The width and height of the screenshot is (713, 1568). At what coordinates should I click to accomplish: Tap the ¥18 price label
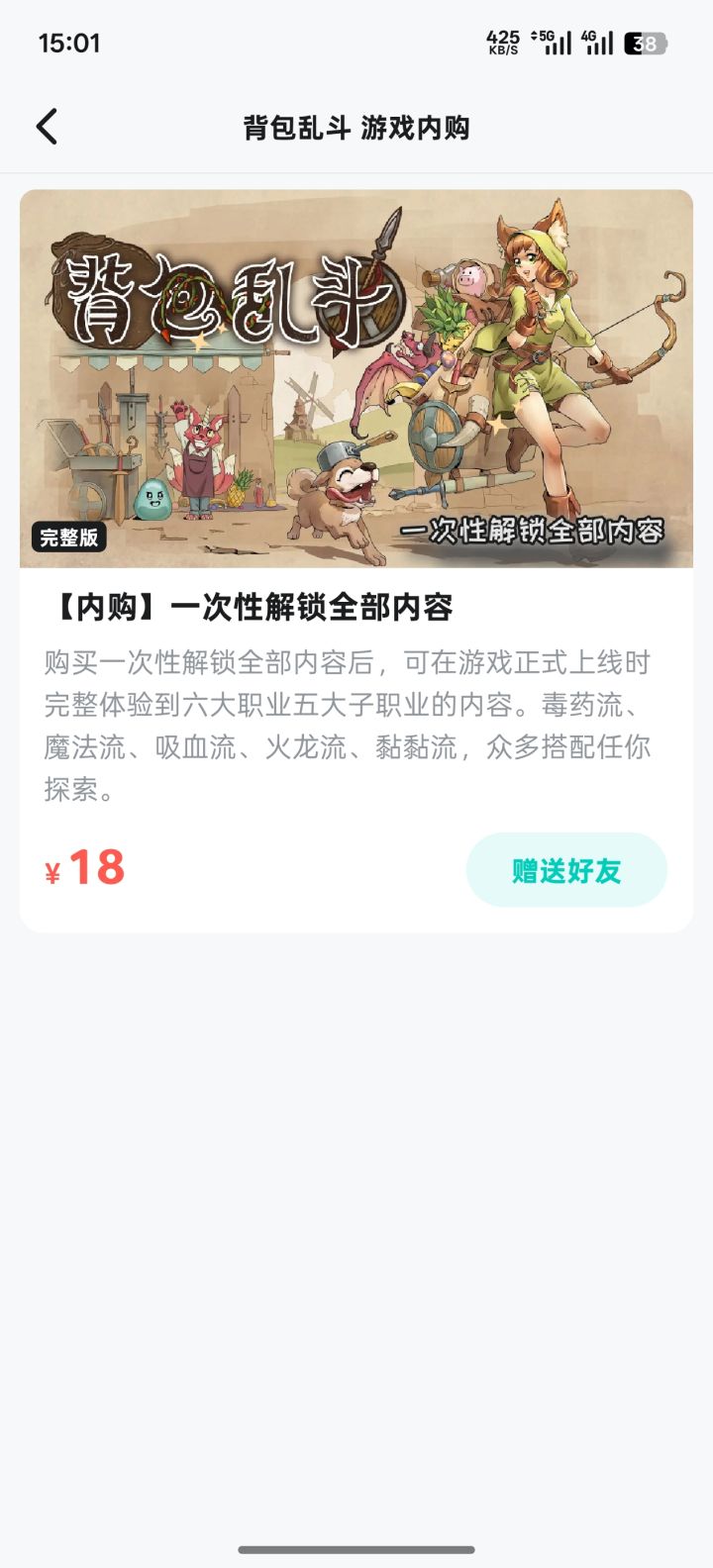coord(85,869)
